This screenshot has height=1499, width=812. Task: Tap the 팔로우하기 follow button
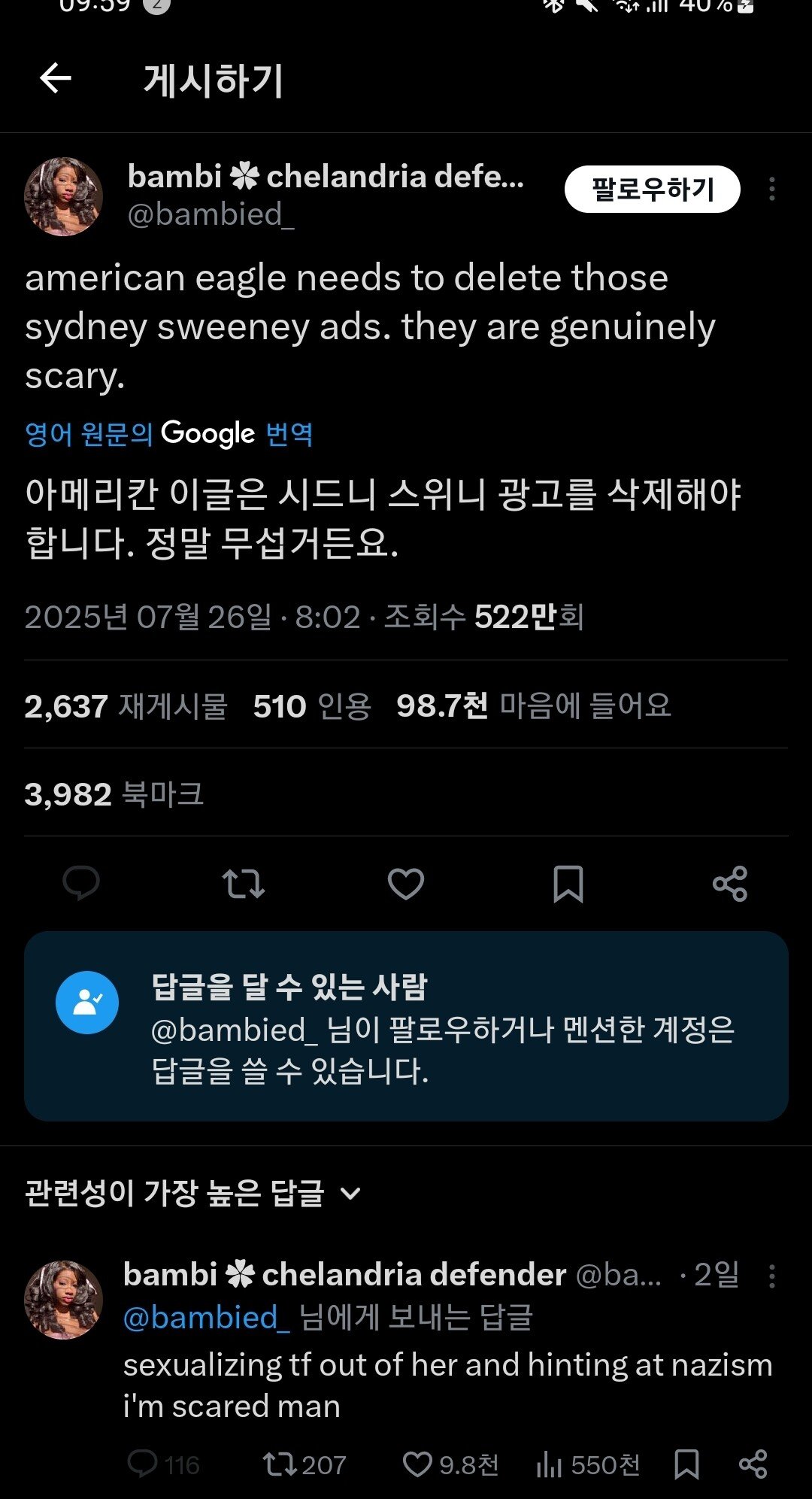pos(652,190)
